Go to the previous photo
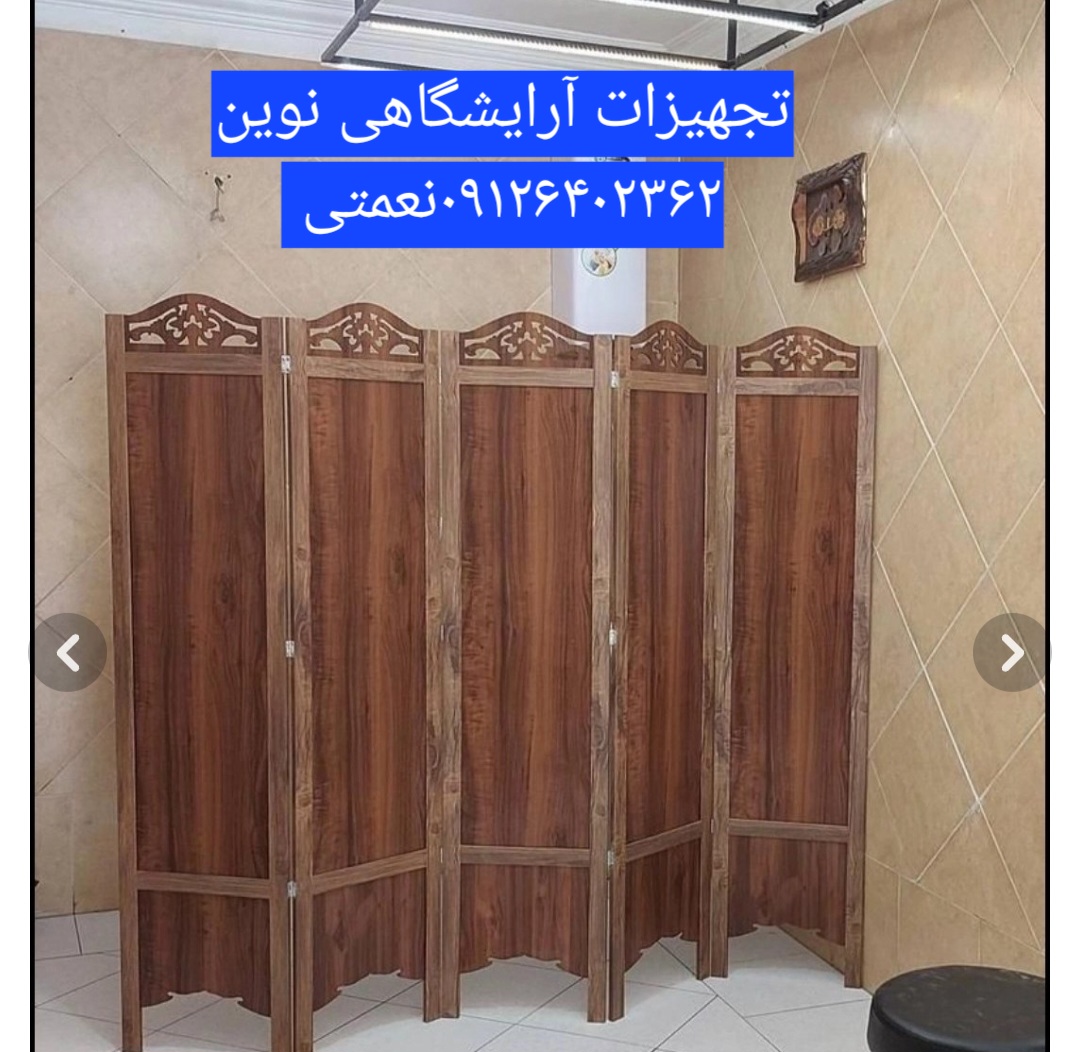 coord(68,653)
